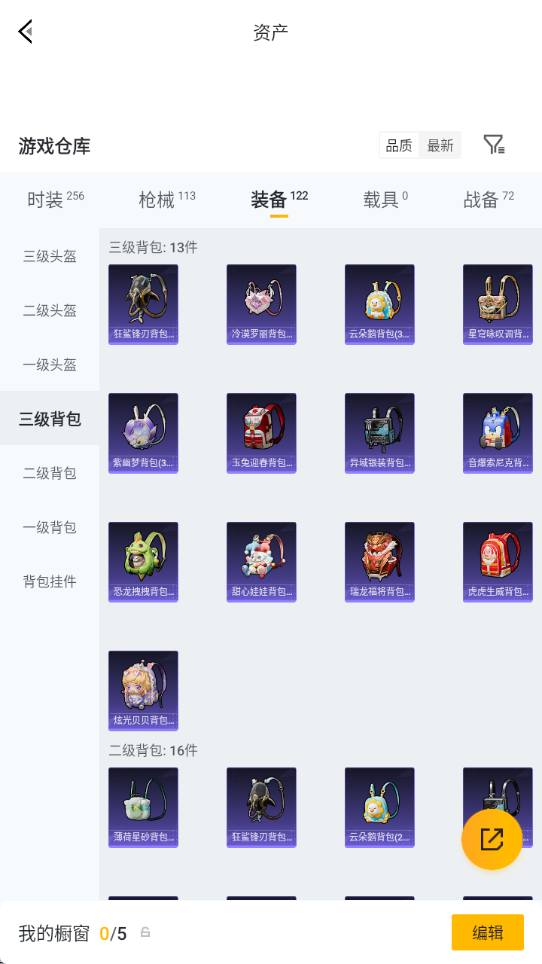
Task: Switch to the 战备 tab
Action: point(489,199)
